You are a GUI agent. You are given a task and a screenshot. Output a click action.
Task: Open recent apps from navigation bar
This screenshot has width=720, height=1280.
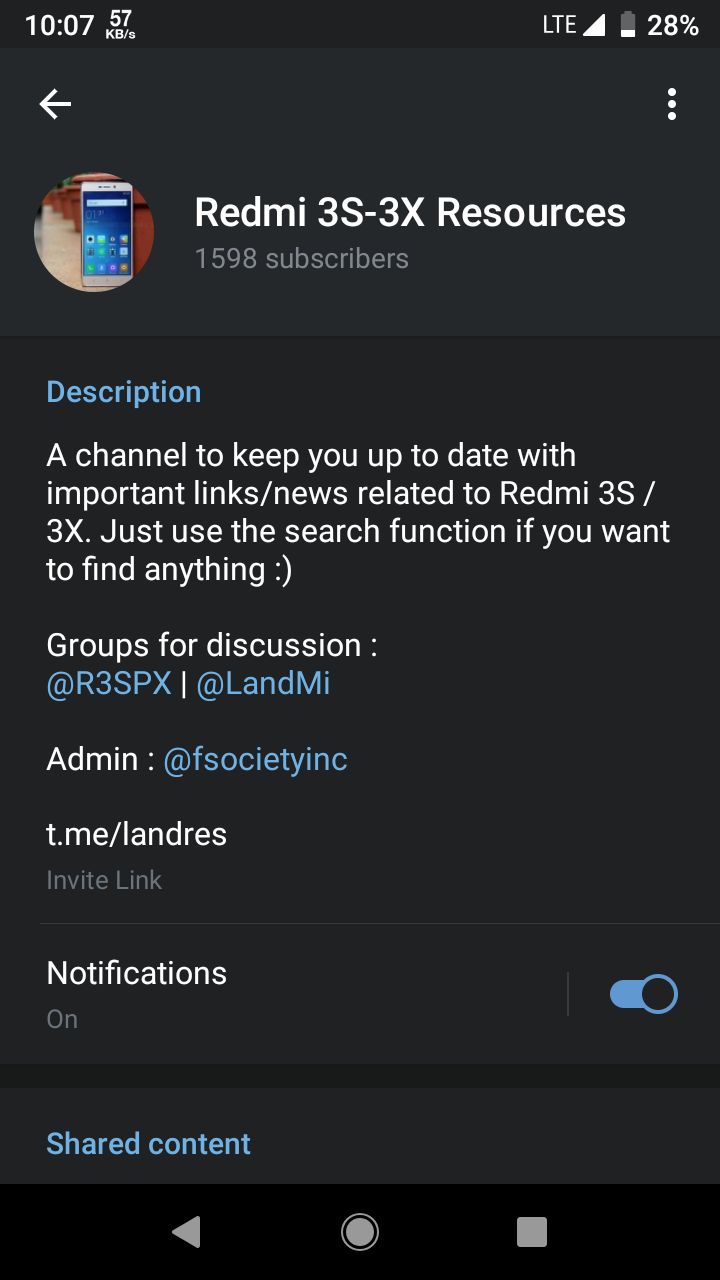coord(532,1232)
